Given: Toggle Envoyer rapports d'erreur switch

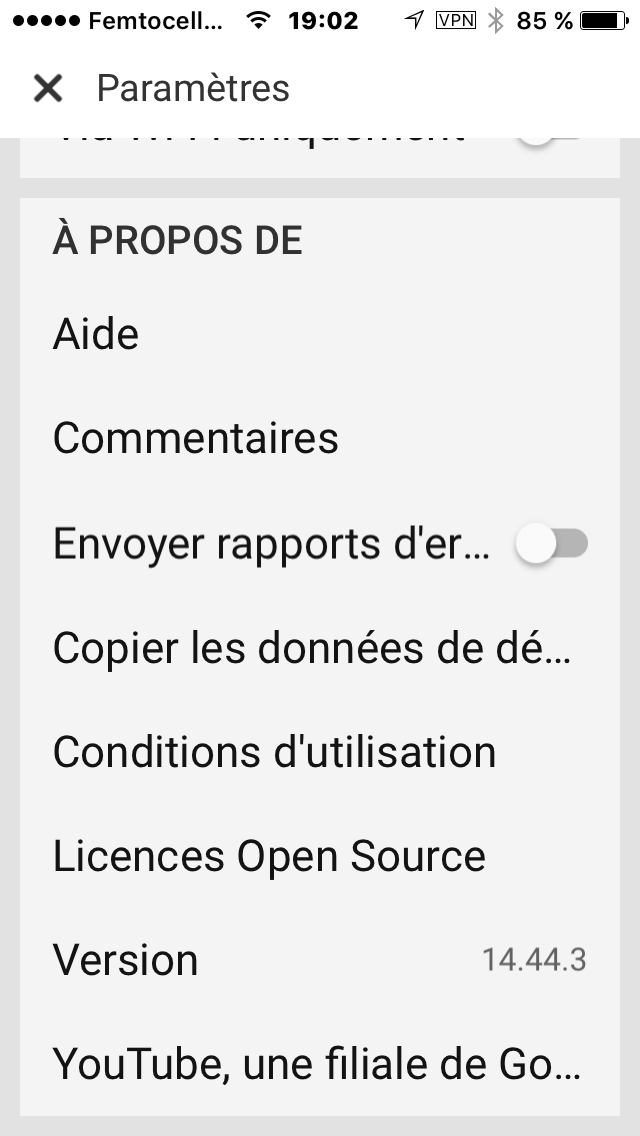Looking at the screenshot, I should click(552, 543).
